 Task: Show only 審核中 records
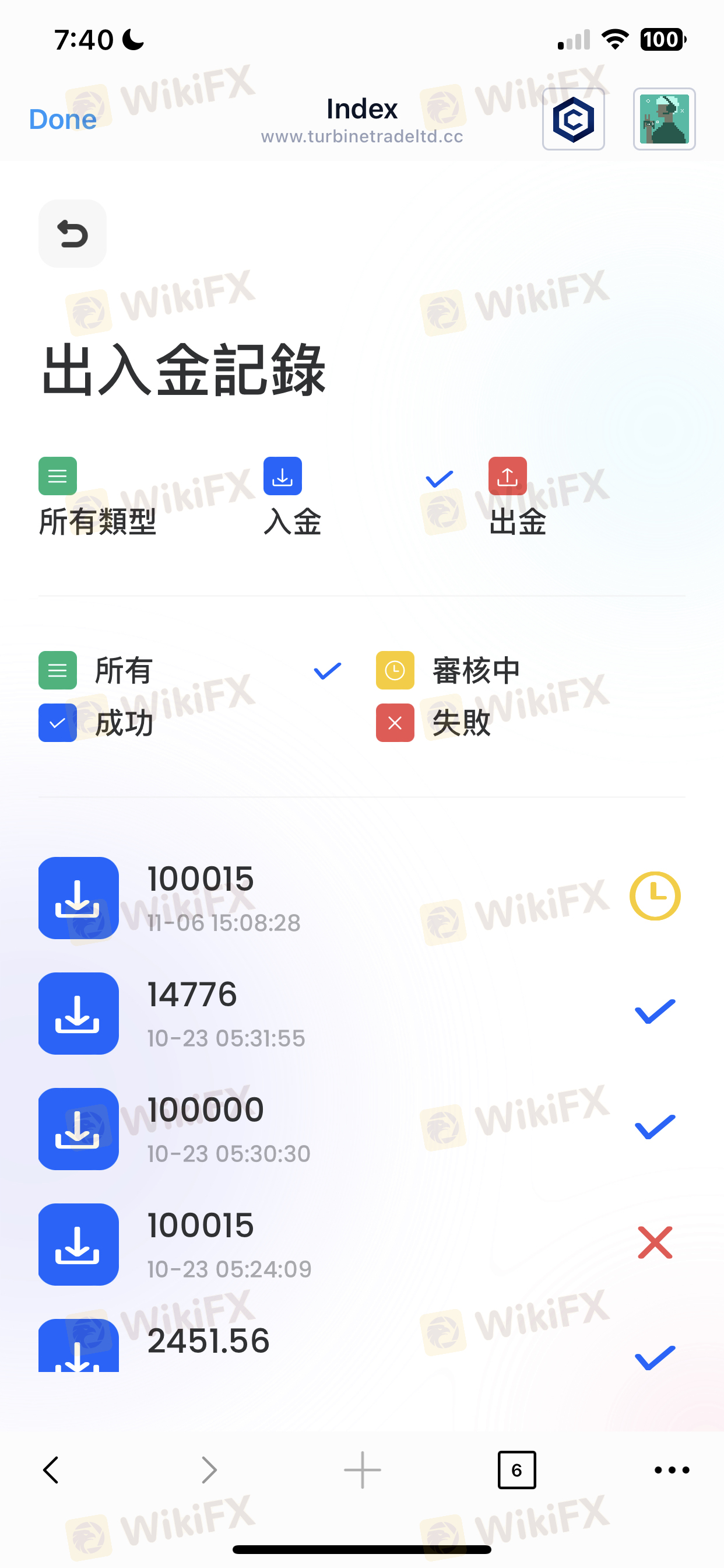click(475, 670)
